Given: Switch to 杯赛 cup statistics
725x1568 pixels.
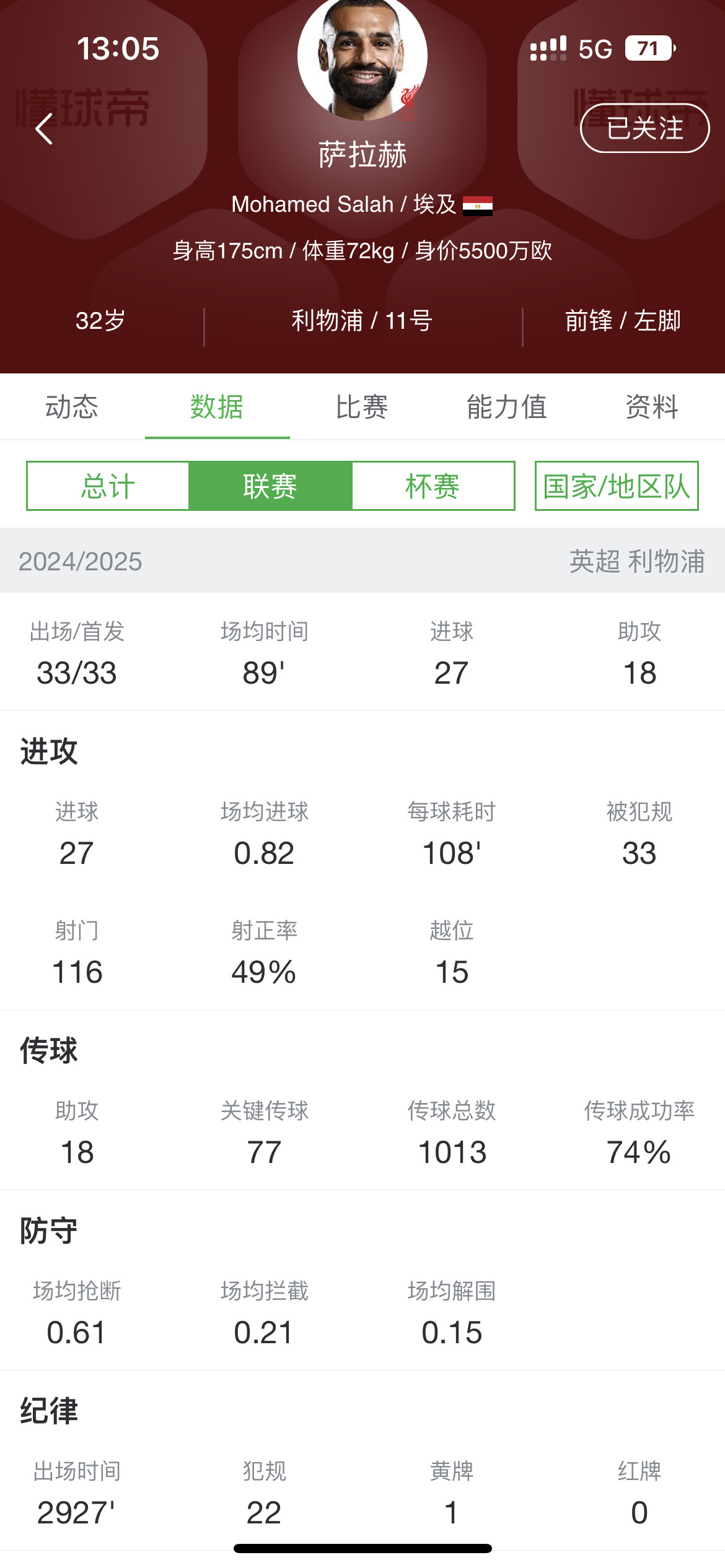Looking at the screenshot, I should pos(433,486).
